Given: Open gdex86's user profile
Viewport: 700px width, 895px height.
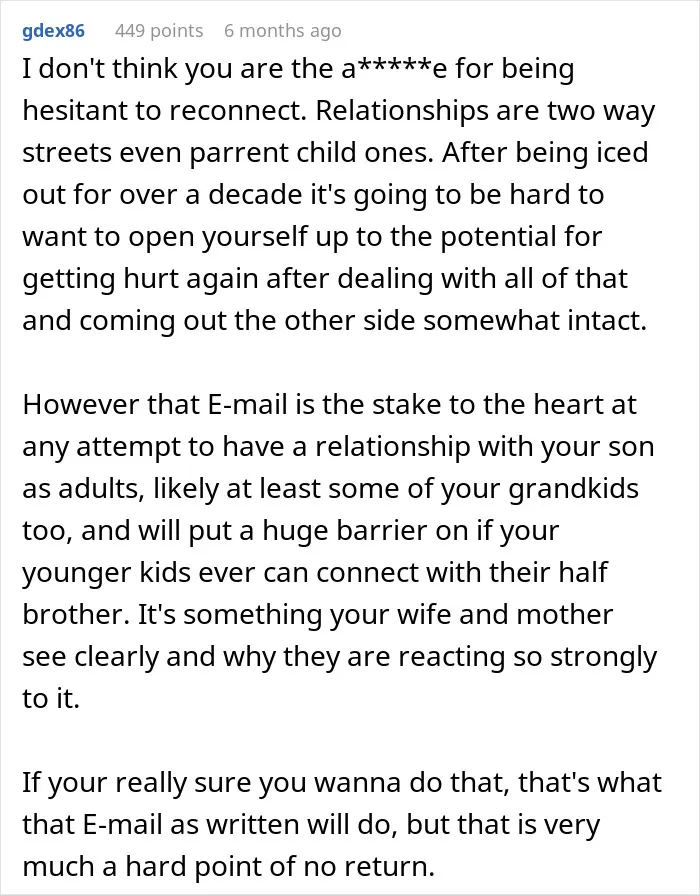Looking at the screenshot, I should click(x=53, y=30).
